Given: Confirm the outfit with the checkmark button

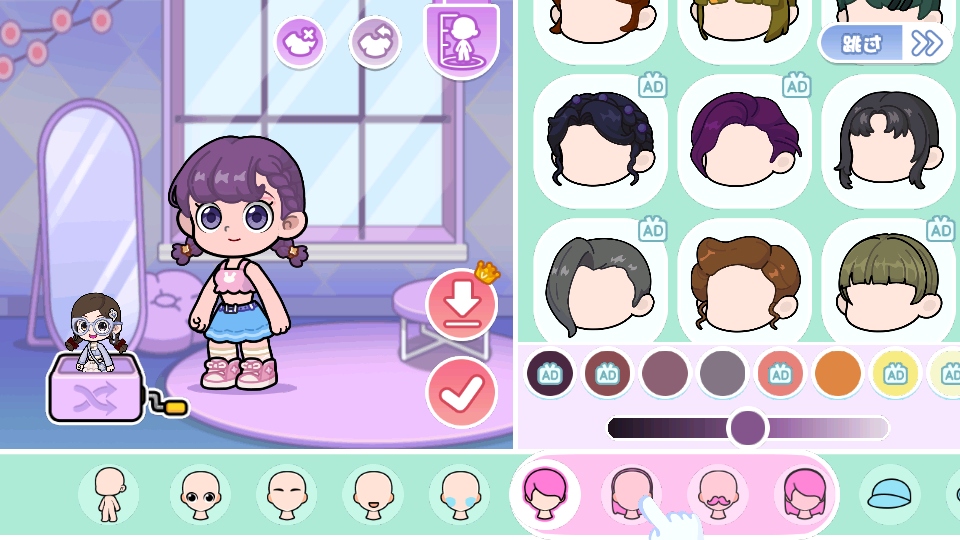Looking at the screenshot, I should click(x=461, y=392).
